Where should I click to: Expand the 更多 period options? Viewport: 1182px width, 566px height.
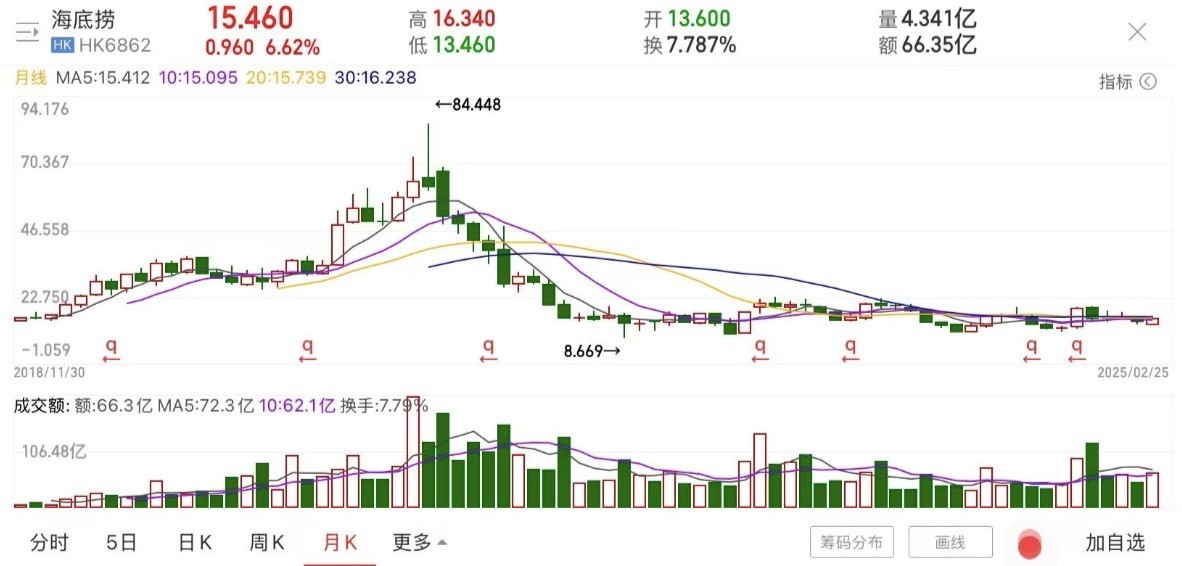[419, 543]
